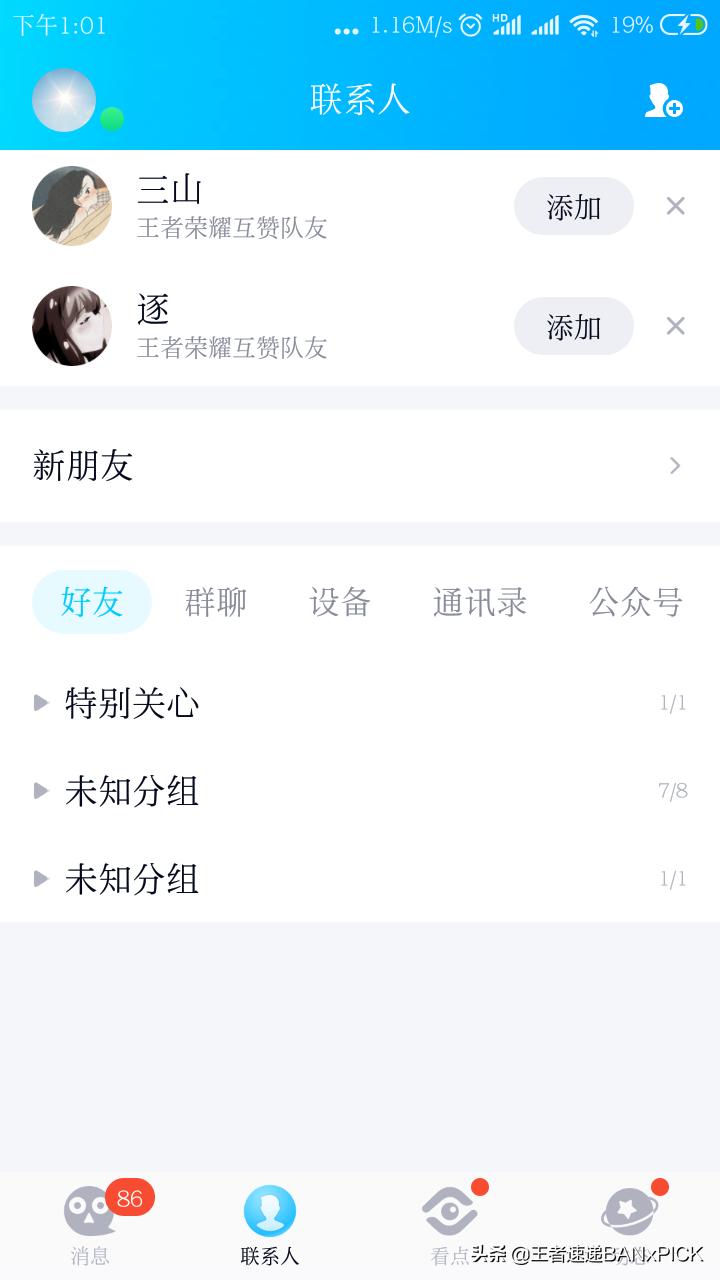
Task: Add 逐 as a friend
Action: [x=573, y=326]
